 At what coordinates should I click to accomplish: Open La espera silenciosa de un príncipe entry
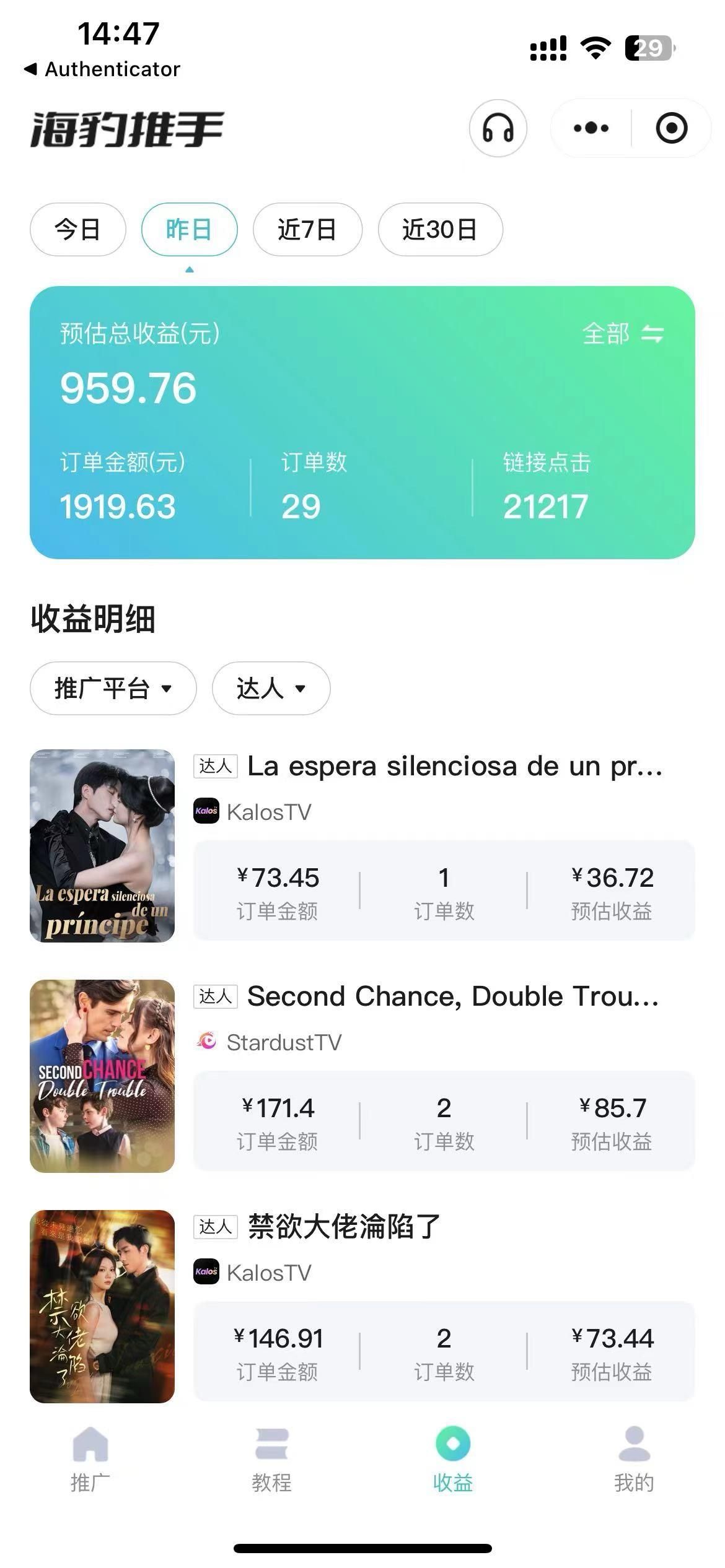click(x=454, y=767)
